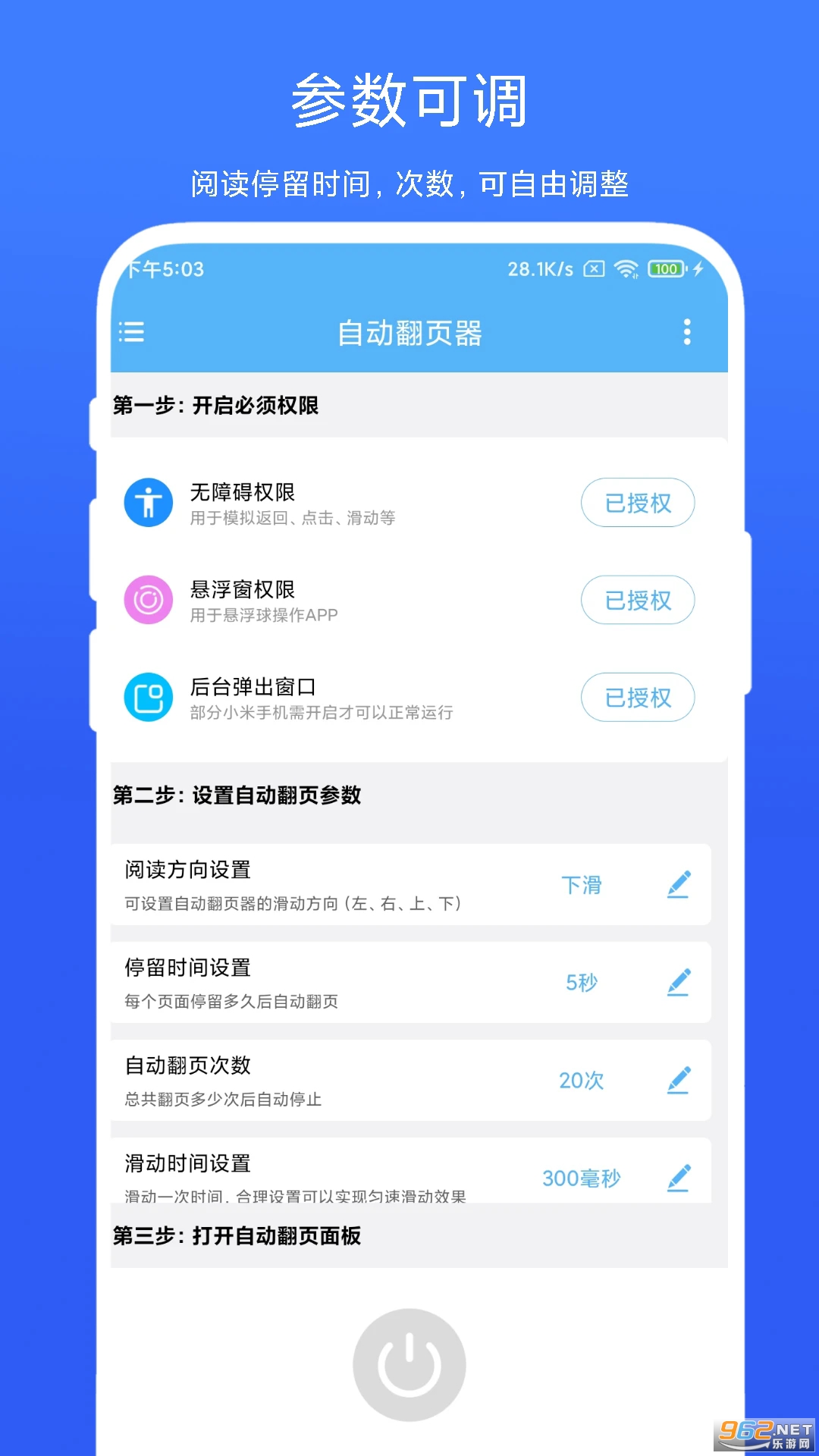Click the 无障碍权限 accessibility icon

click(148, 502)
